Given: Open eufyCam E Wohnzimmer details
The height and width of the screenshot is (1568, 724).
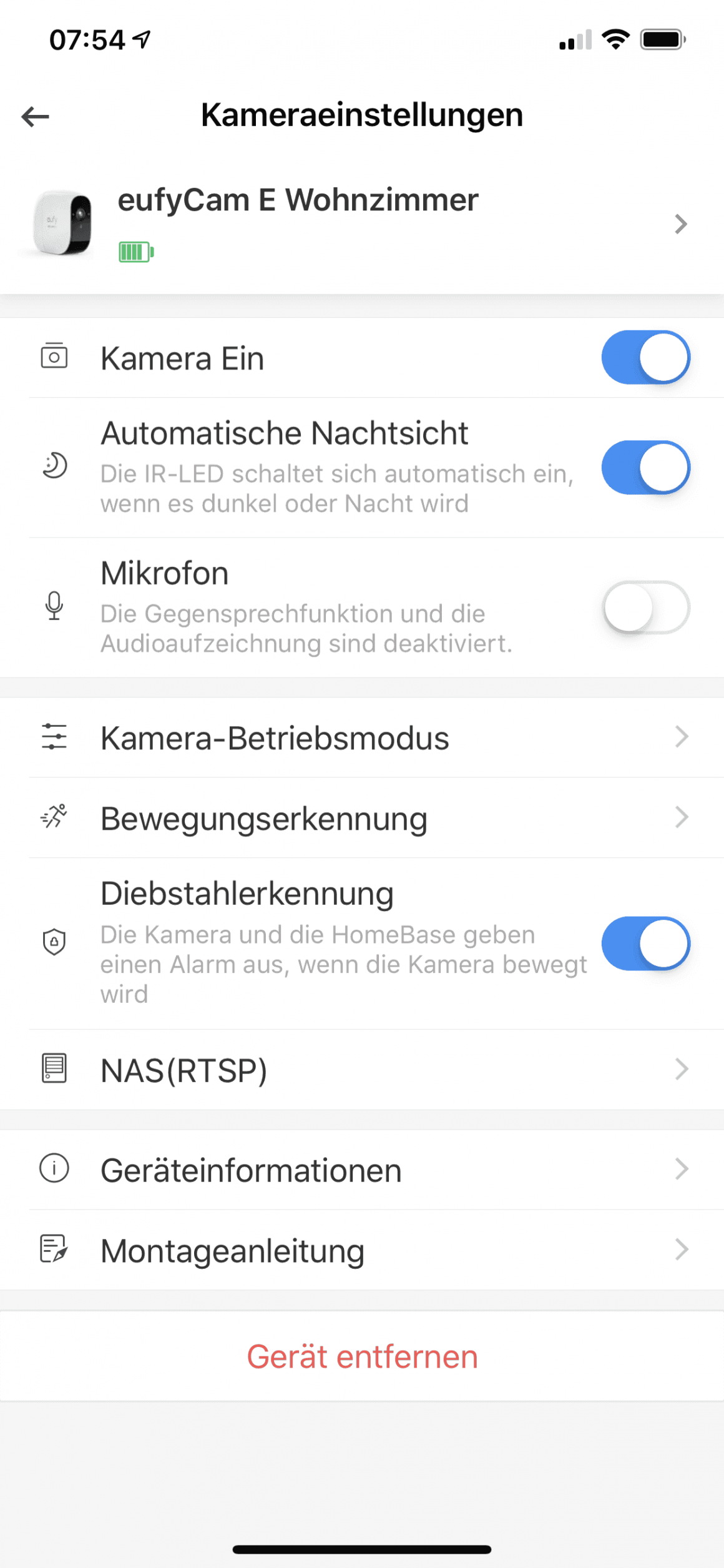Looking at the screenshot, I should click(362, 224).
